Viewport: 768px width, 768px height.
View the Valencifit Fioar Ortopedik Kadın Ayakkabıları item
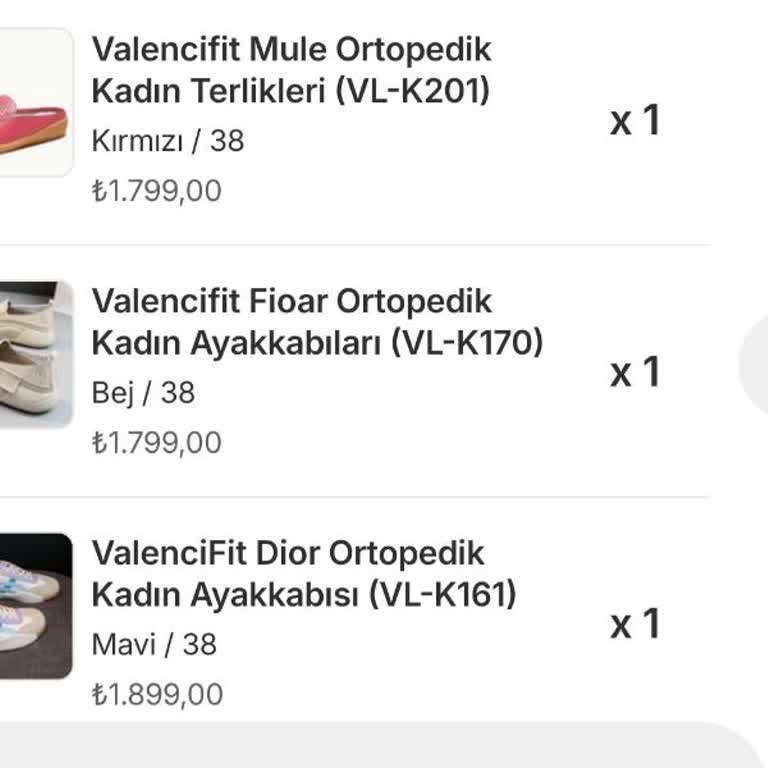tap(316, 322)
